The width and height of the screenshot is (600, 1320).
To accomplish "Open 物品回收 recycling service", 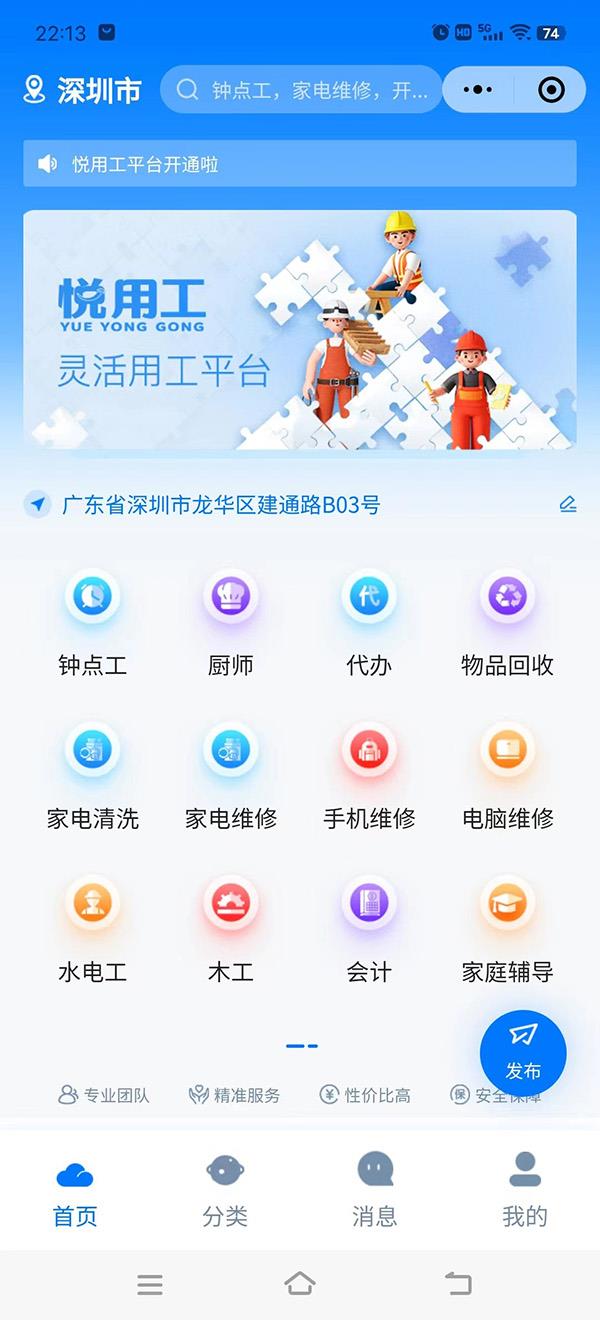I will pos(507,620).
